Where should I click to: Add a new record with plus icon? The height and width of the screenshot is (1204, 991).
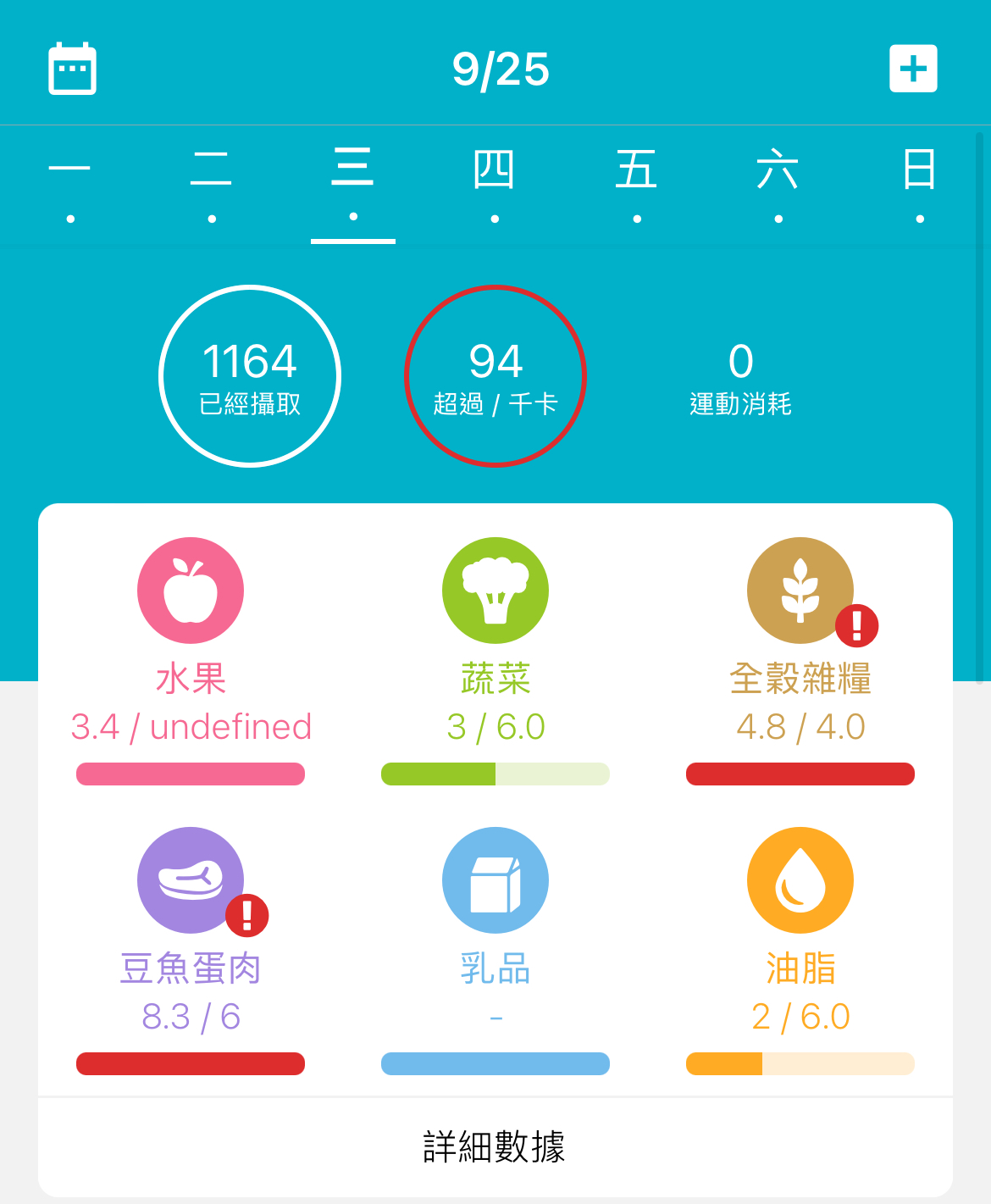[x=913, y=69]
